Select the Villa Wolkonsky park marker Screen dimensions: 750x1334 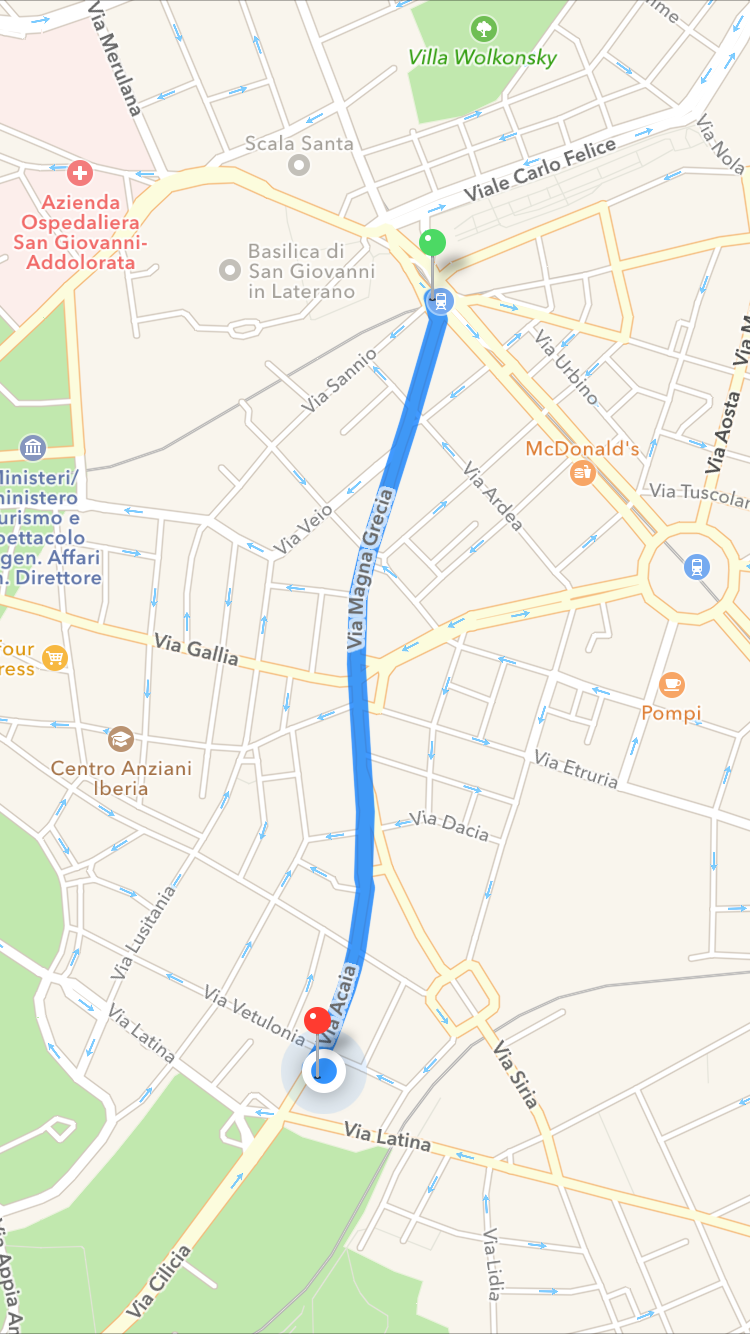point(483,28)
